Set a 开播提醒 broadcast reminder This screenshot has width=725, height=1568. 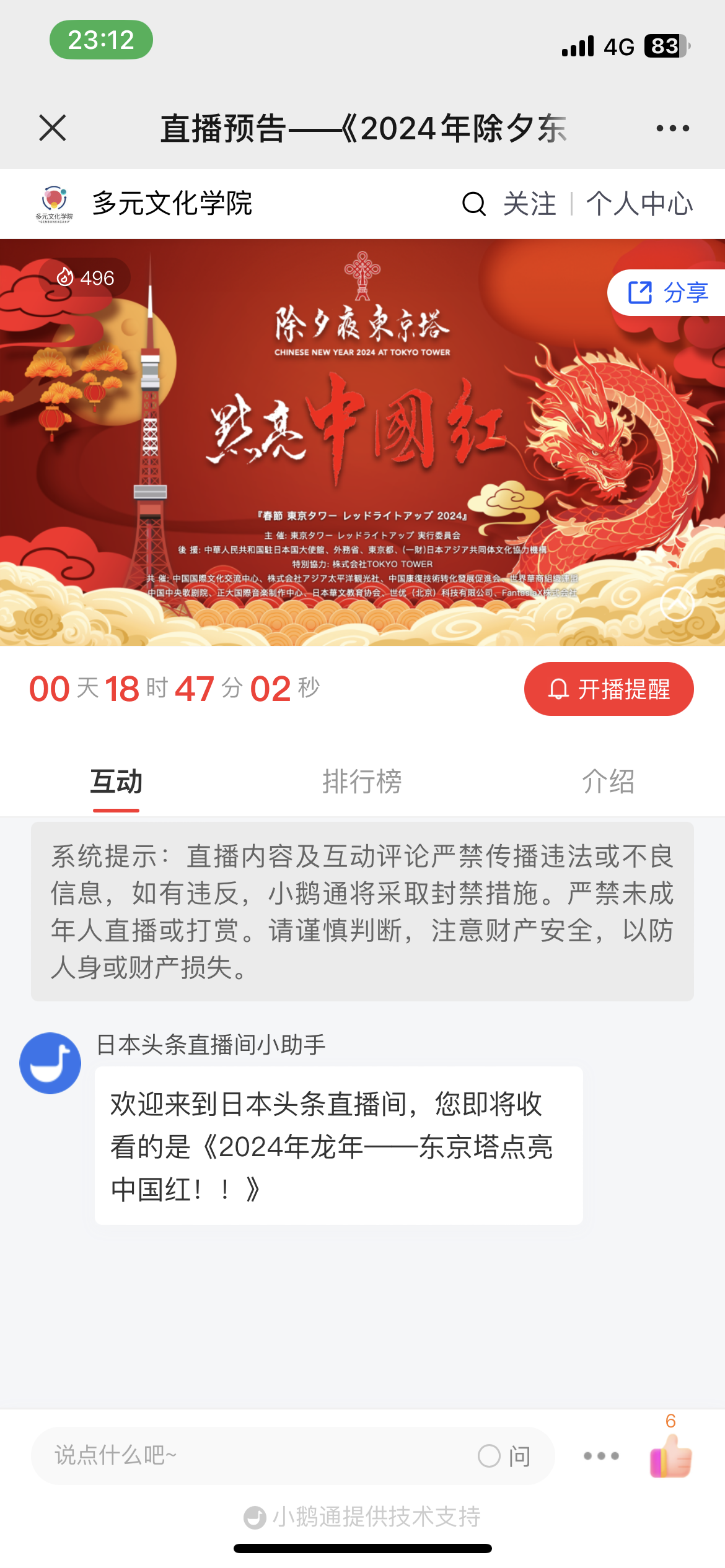point(609,689)
